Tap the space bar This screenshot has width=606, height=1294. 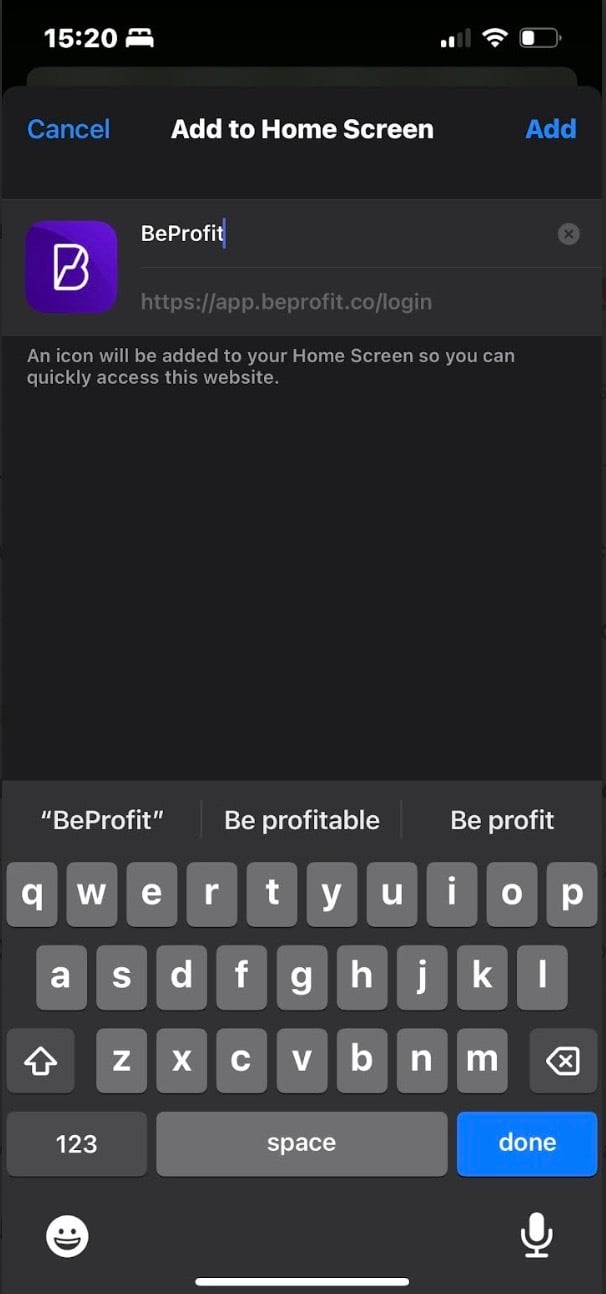(x=301, y=1143)
